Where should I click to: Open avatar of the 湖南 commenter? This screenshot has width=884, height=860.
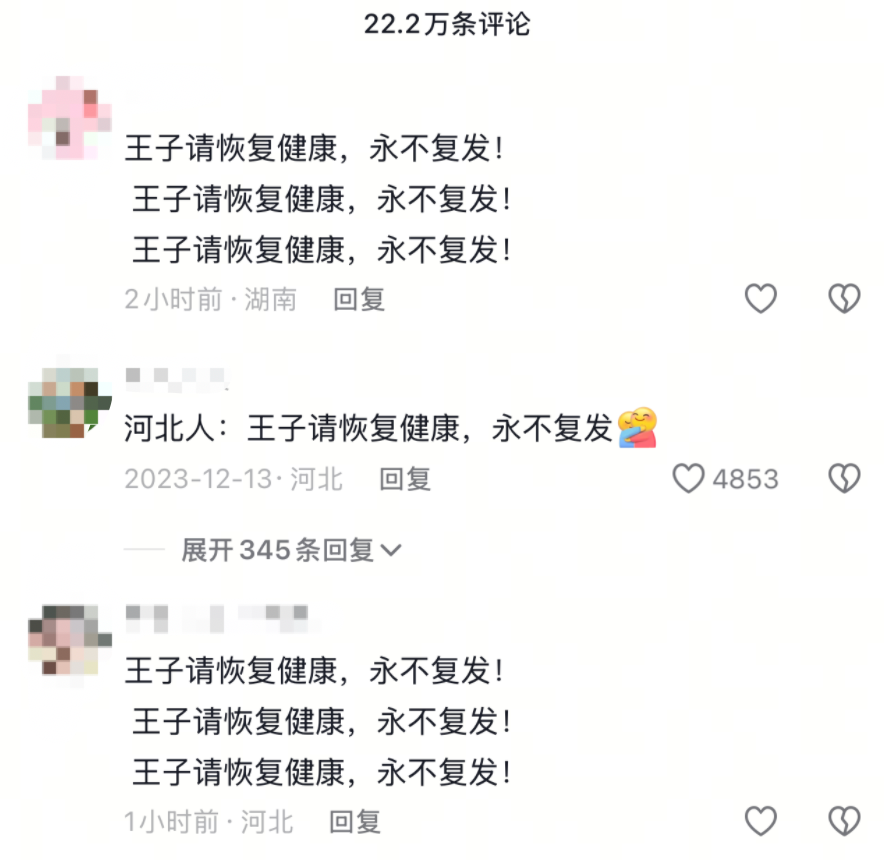tap(69, 118)
